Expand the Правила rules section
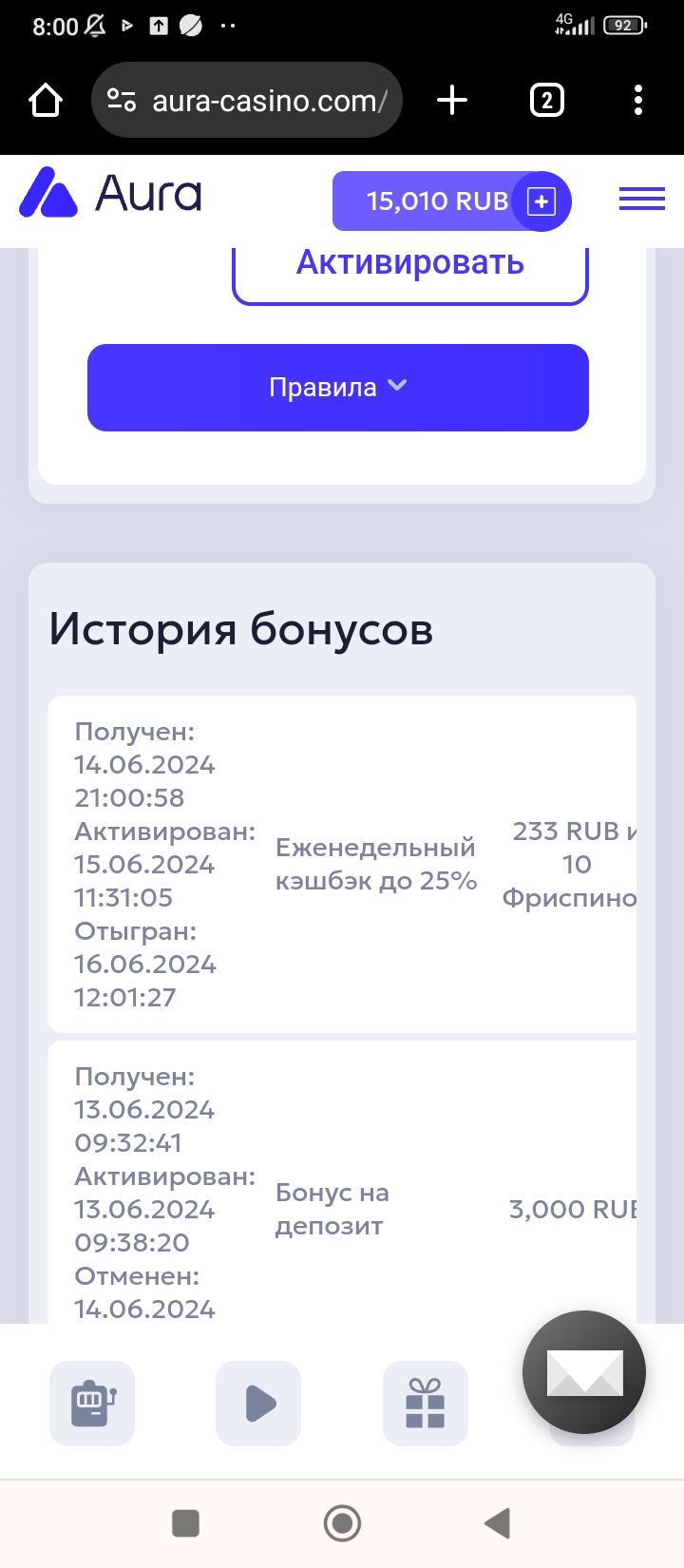This screenshot has height=1568, width=684. coord(338,388)
